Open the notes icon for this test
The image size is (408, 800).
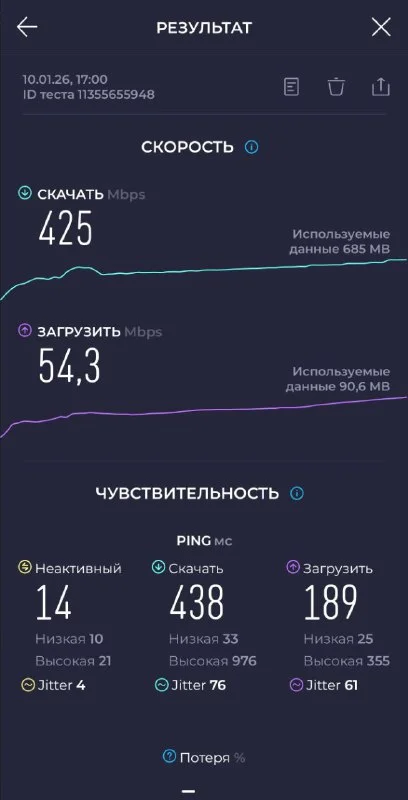pos(291,87)
